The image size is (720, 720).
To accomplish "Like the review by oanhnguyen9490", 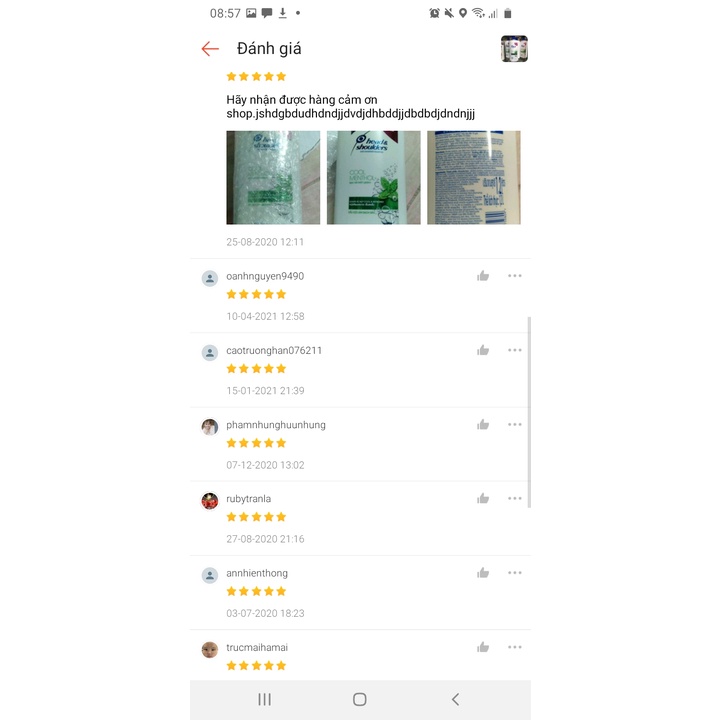I will 483,276.
